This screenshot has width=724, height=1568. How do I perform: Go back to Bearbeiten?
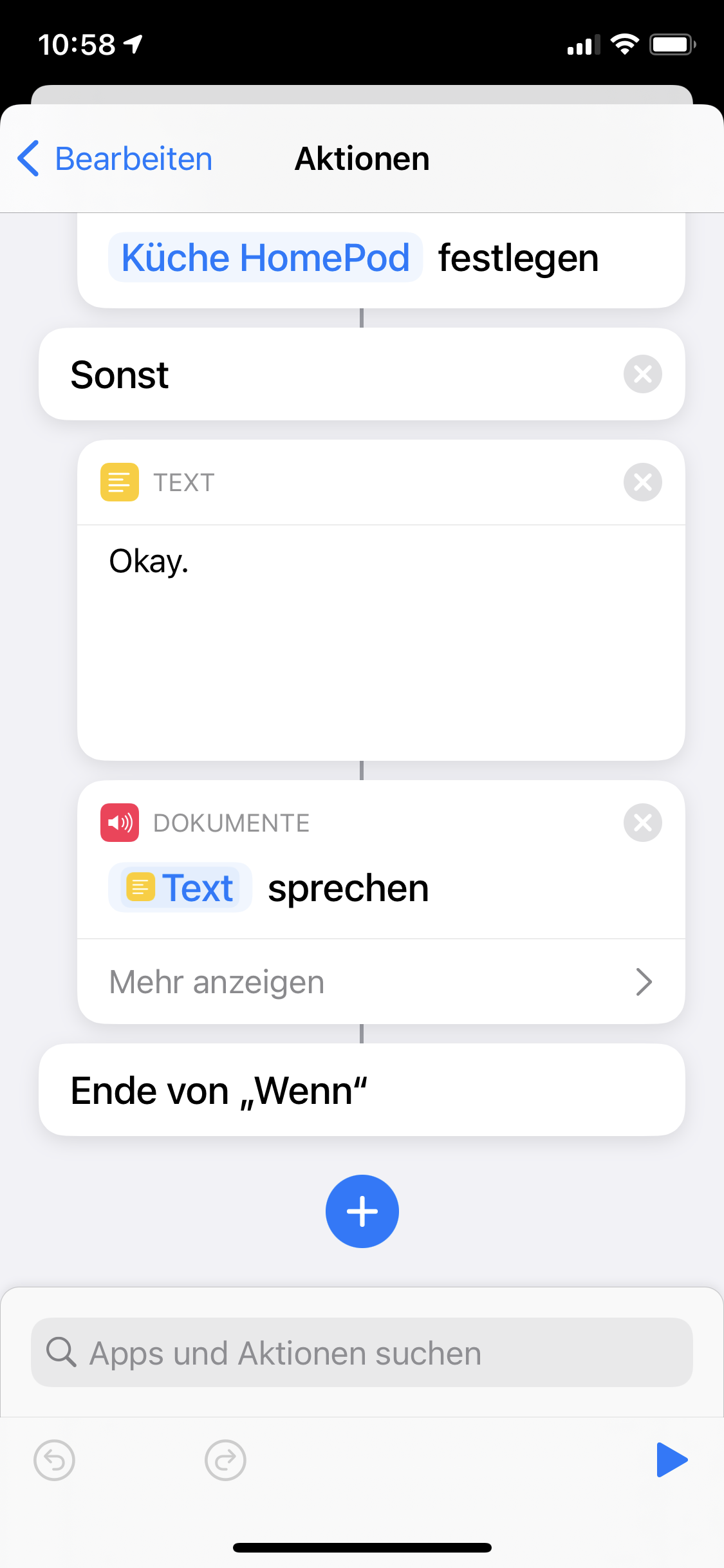pos(115,158)
